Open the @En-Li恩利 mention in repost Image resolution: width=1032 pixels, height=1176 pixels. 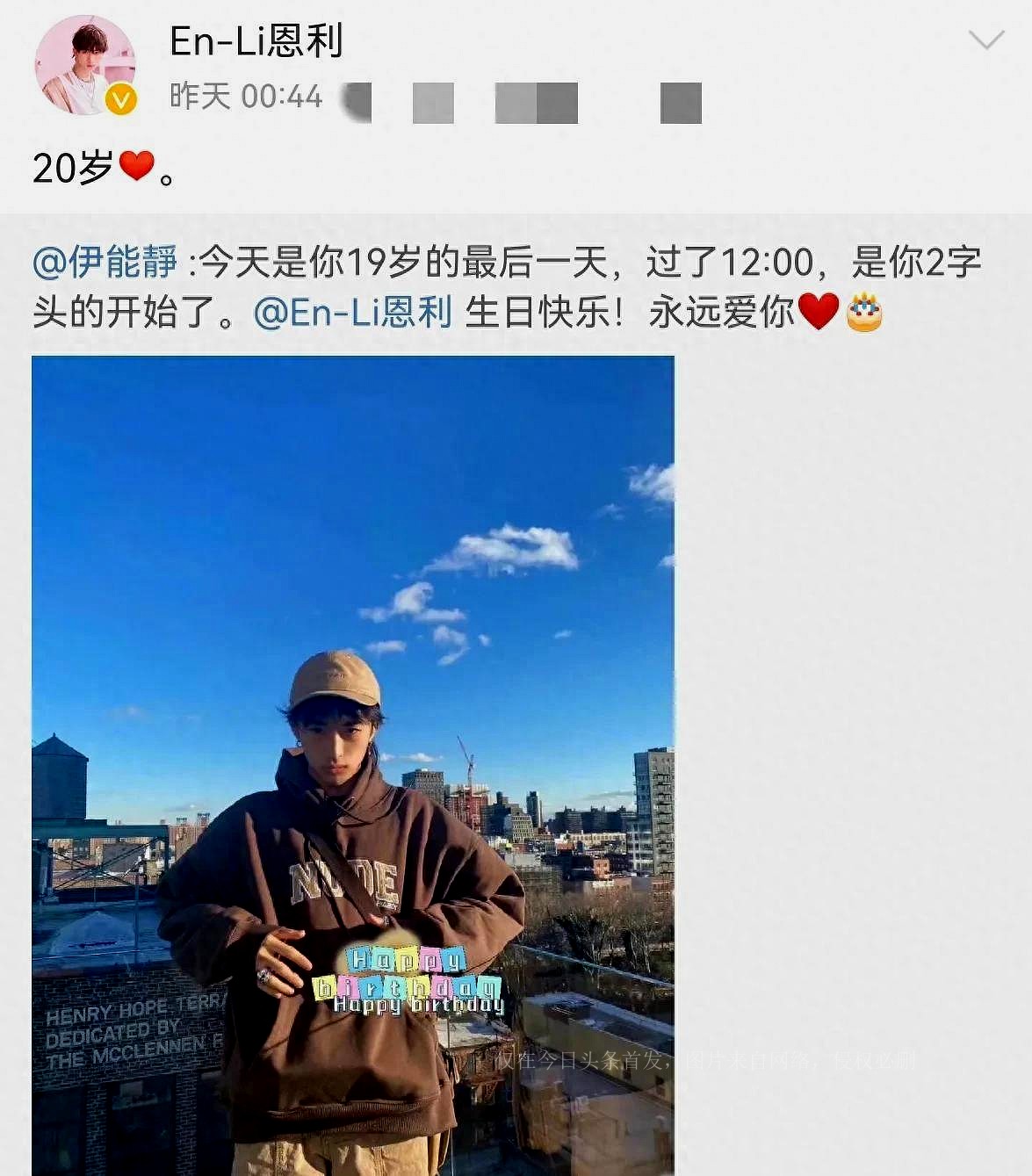pos(352,312)
